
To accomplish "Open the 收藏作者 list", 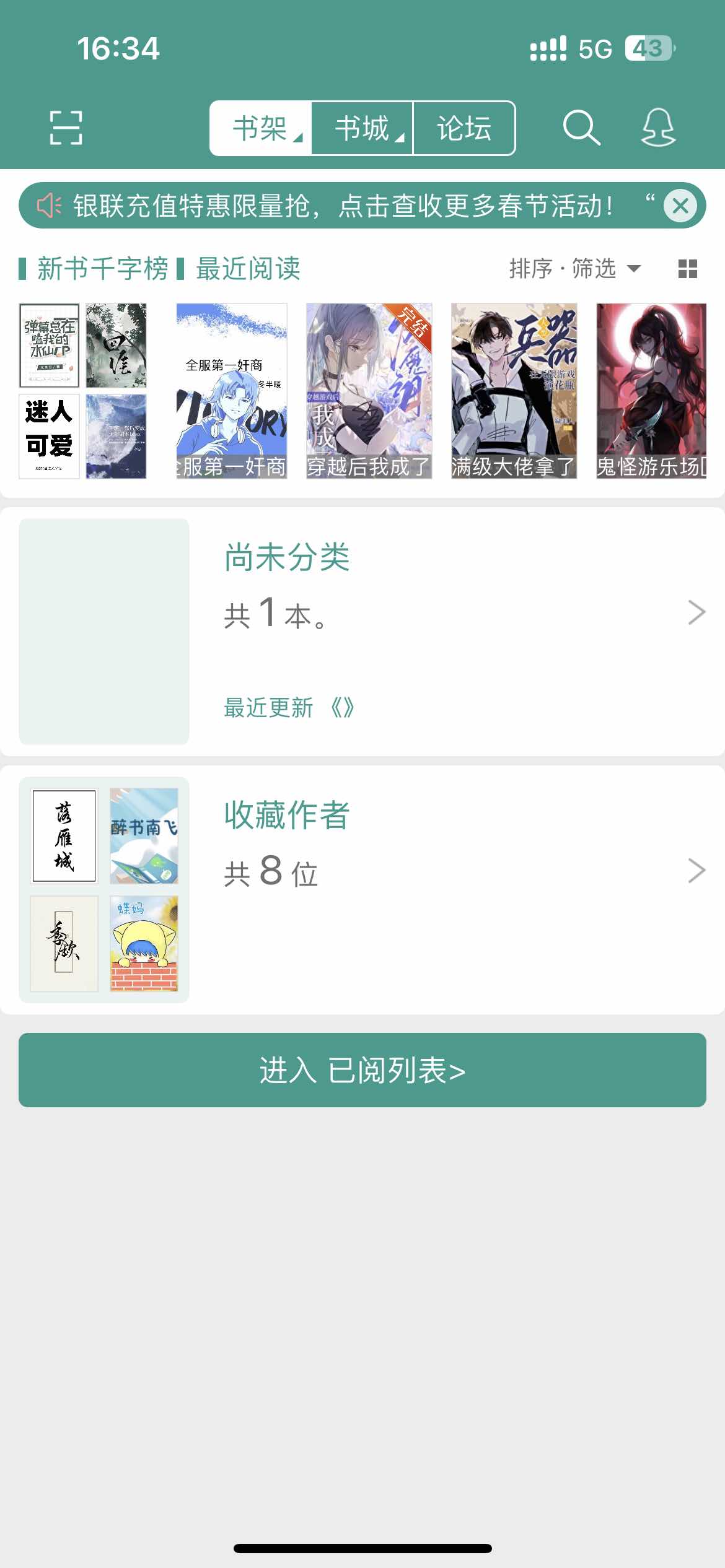I will click(x=362, y=889).
